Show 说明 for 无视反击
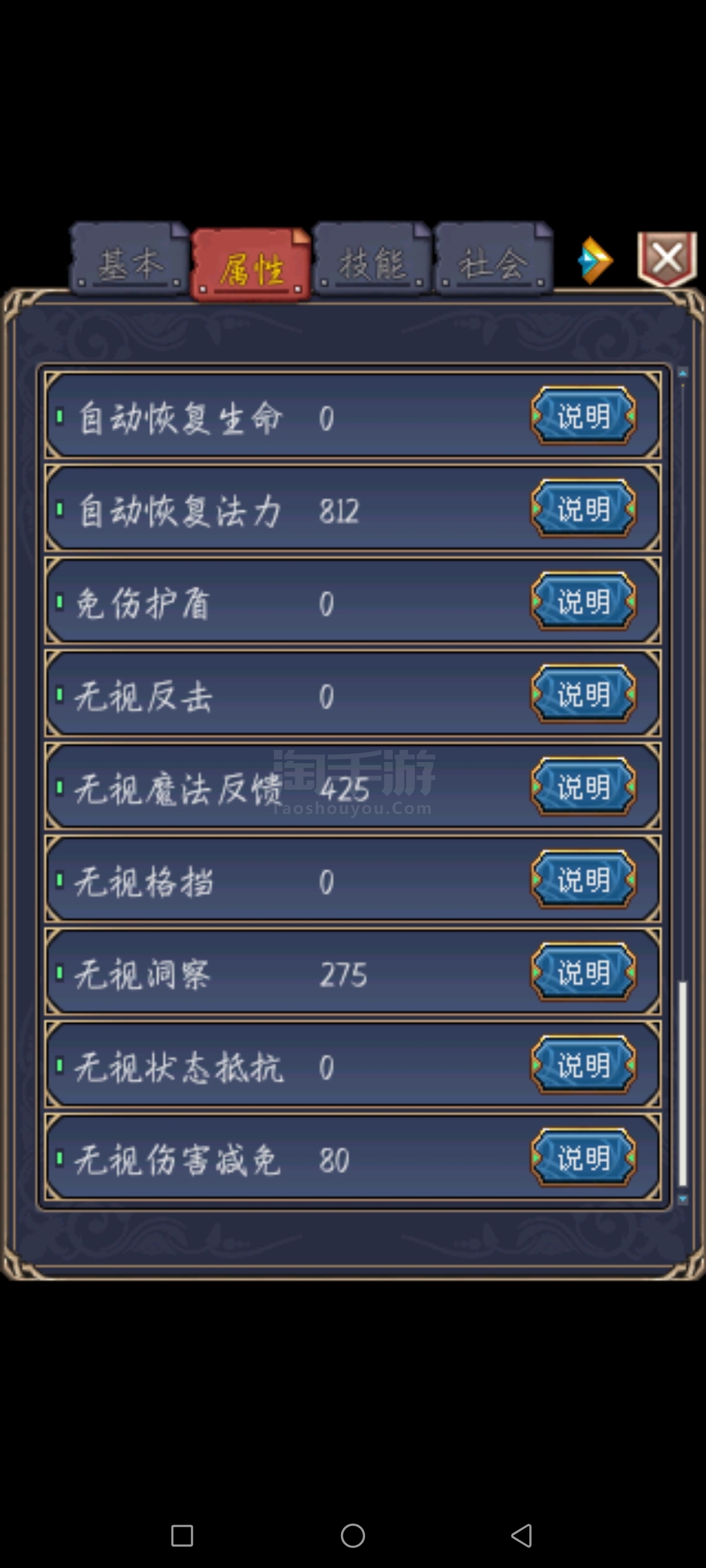Viewport: 706px width, 1568px height. 583,694
